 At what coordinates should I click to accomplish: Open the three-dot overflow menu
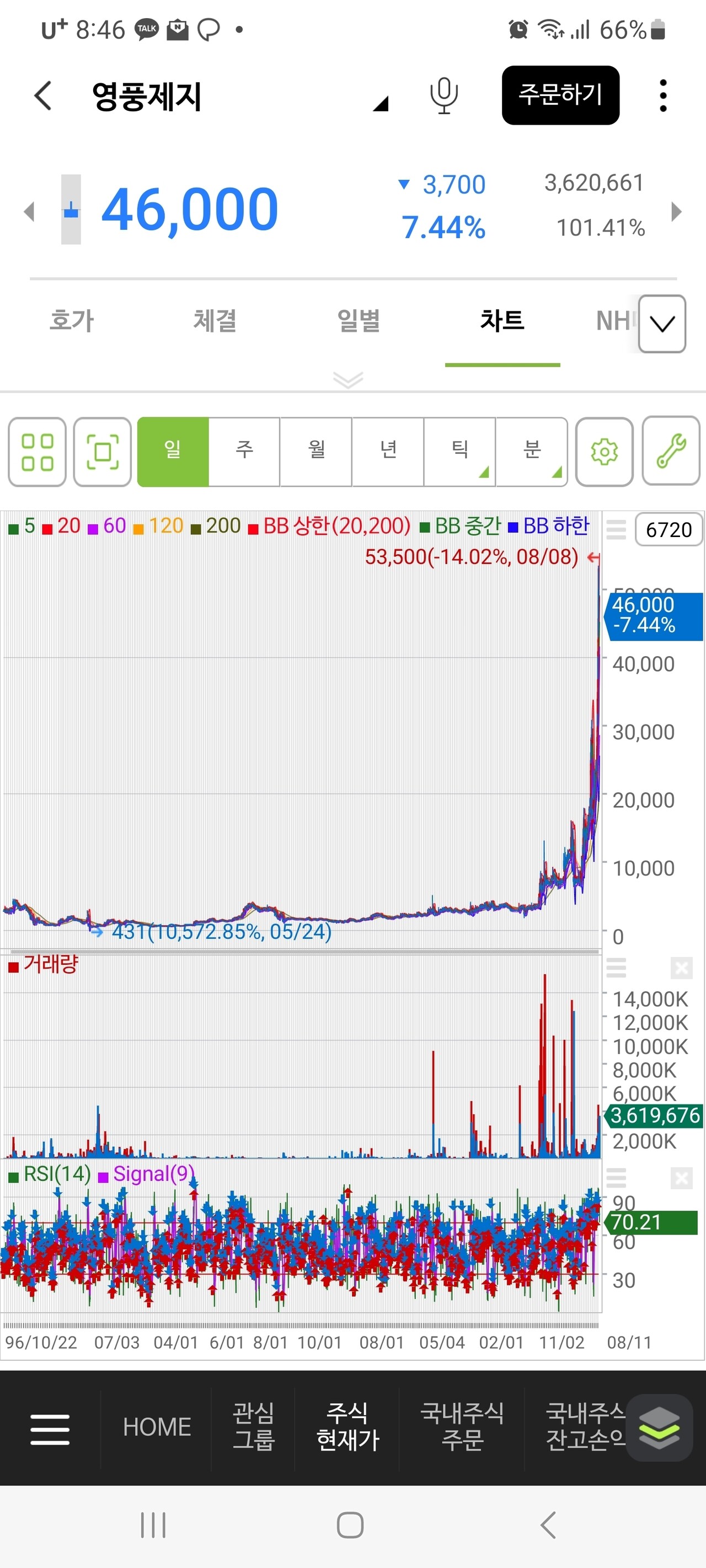(663, 95)
